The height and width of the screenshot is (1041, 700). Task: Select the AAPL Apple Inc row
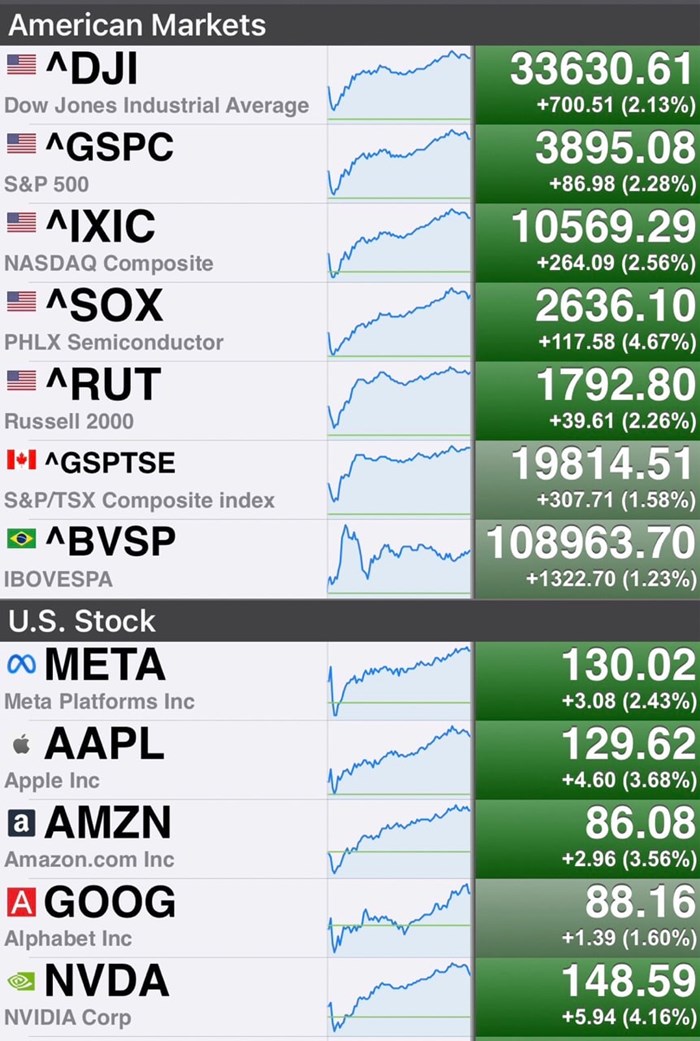160,760
